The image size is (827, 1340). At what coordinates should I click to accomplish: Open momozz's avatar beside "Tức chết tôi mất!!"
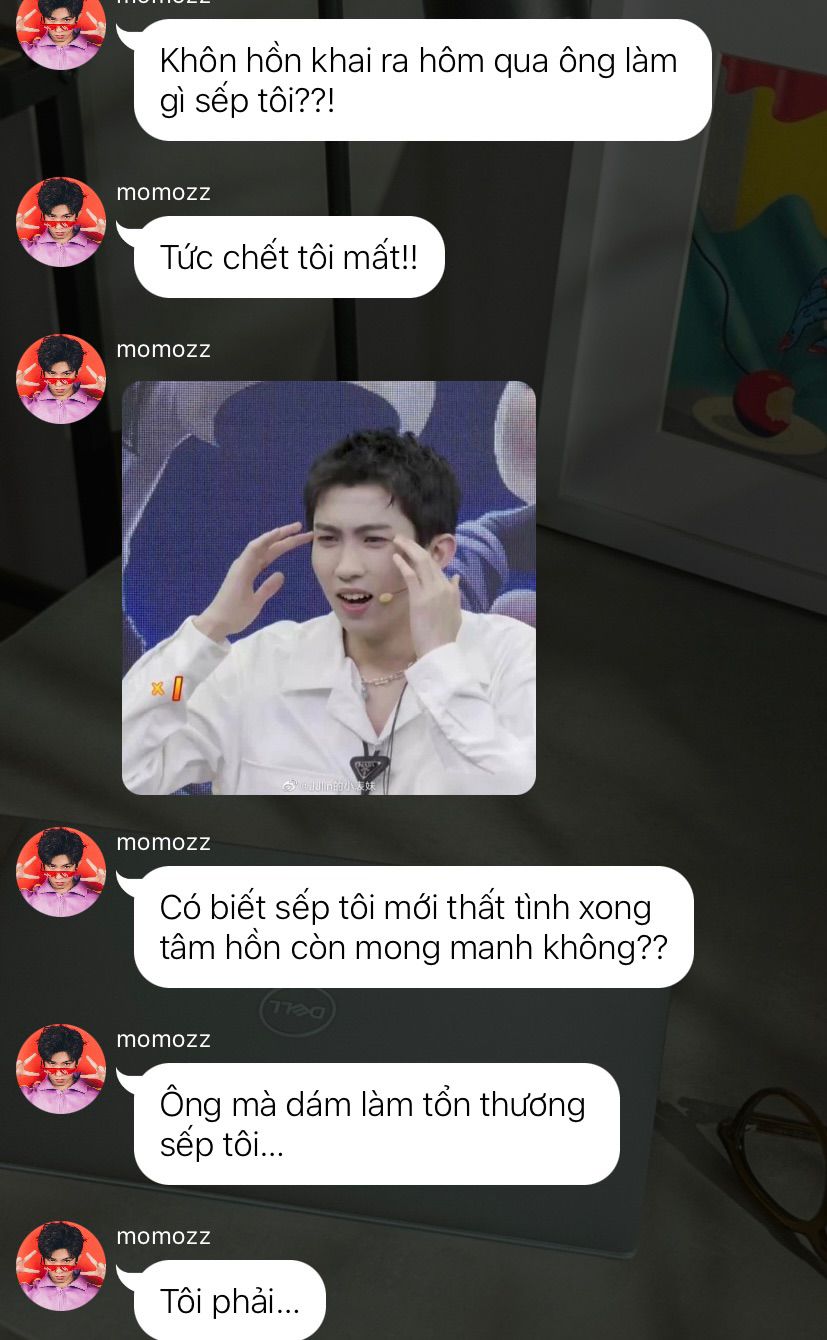click(x=61, y=222)
